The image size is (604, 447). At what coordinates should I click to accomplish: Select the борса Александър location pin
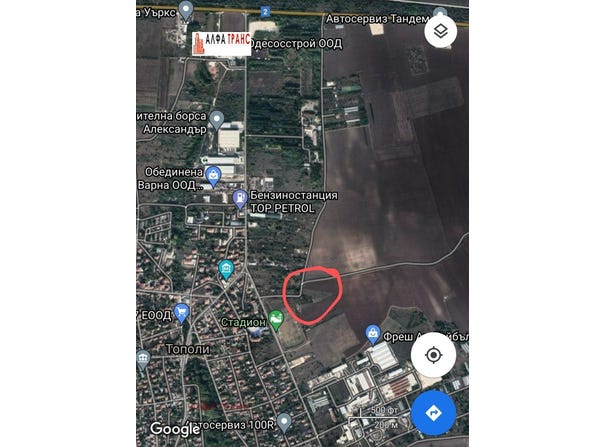click(215, 119)
